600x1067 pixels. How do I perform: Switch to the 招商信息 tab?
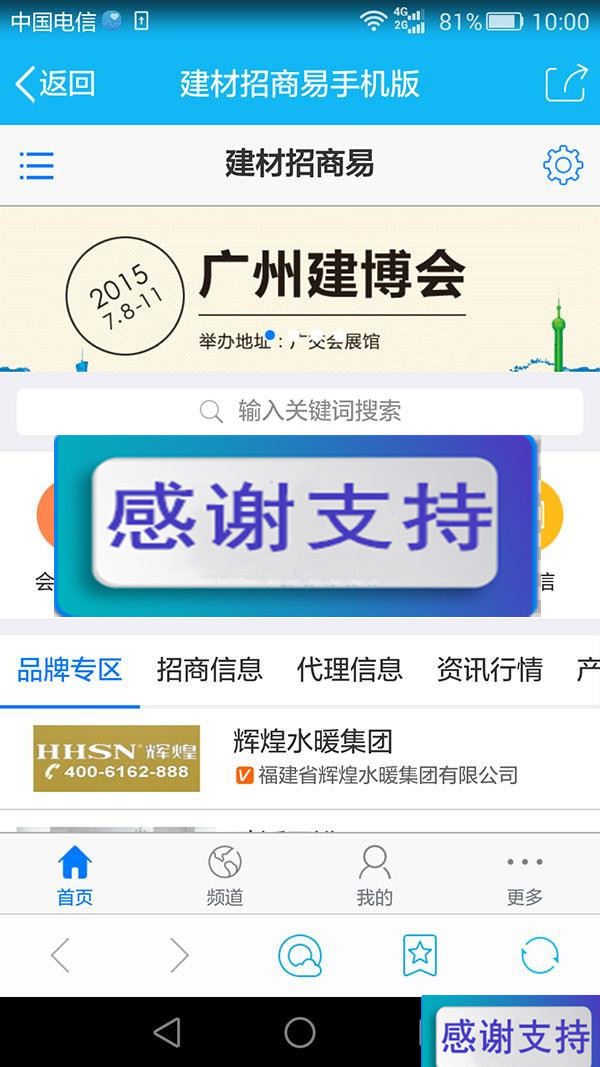pyautogui.click(x=209, y=669)
